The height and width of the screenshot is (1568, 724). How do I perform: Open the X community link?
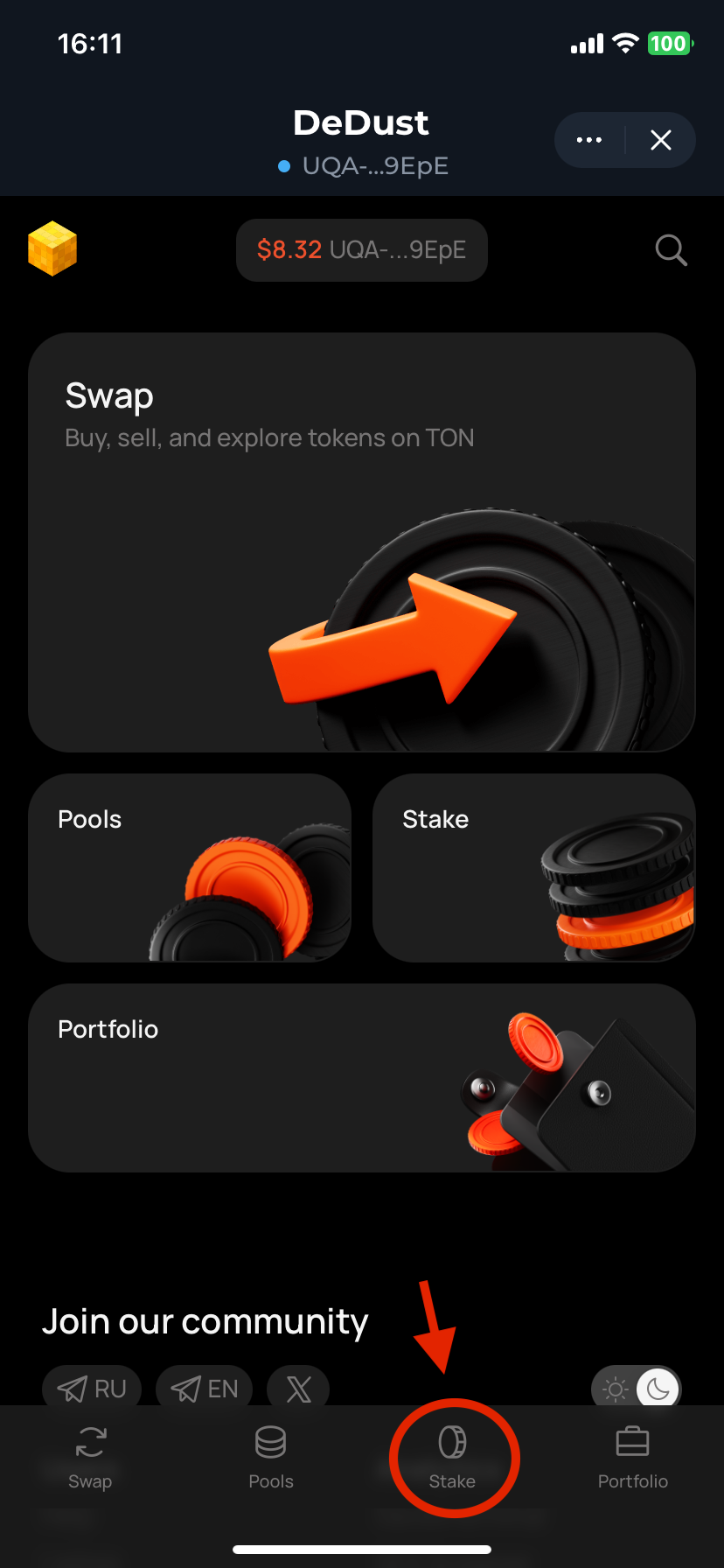point(298,1388)
